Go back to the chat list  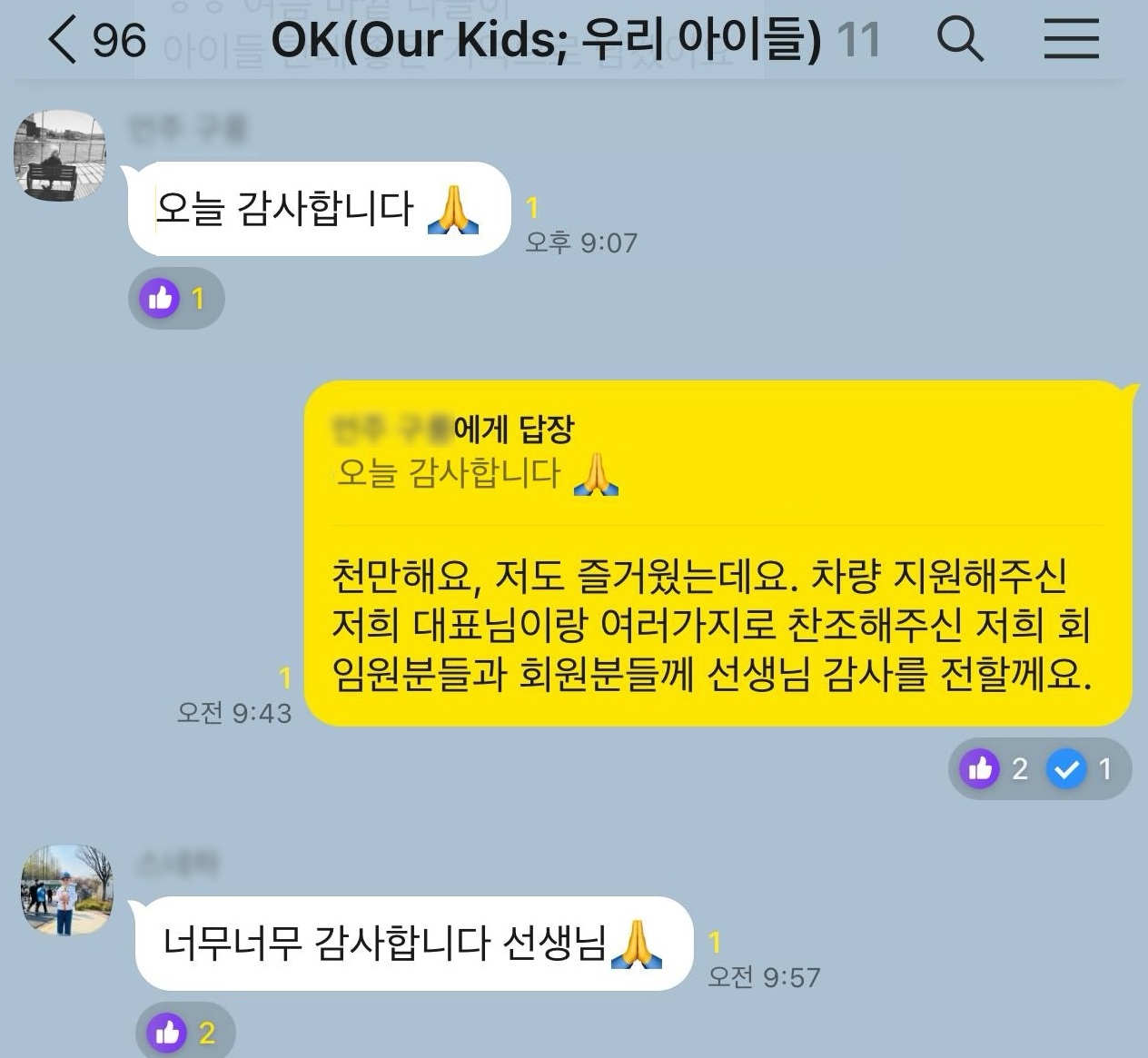(64, 41)
